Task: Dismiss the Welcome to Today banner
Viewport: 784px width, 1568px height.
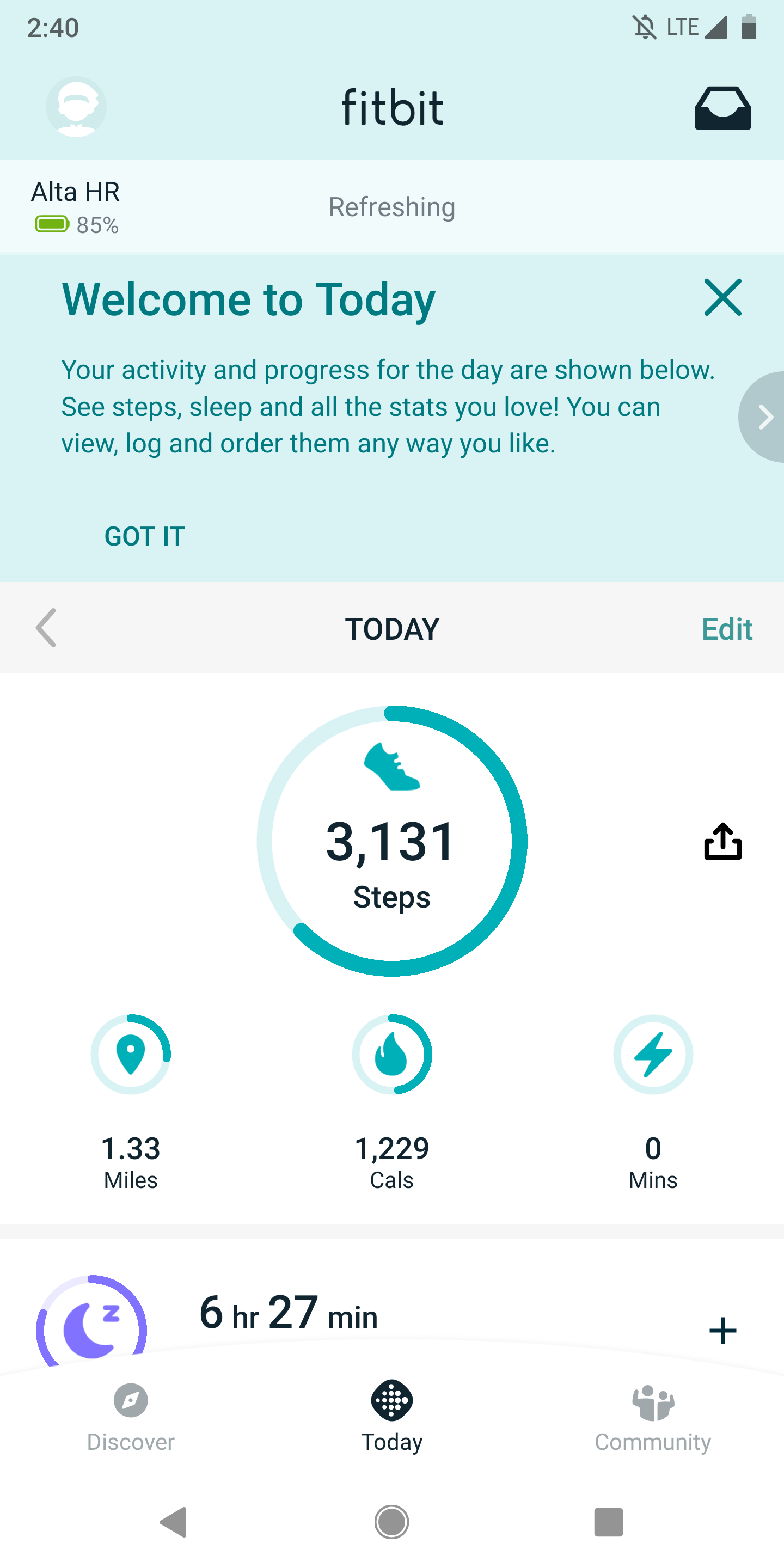Action: click(x=722, y=297)
